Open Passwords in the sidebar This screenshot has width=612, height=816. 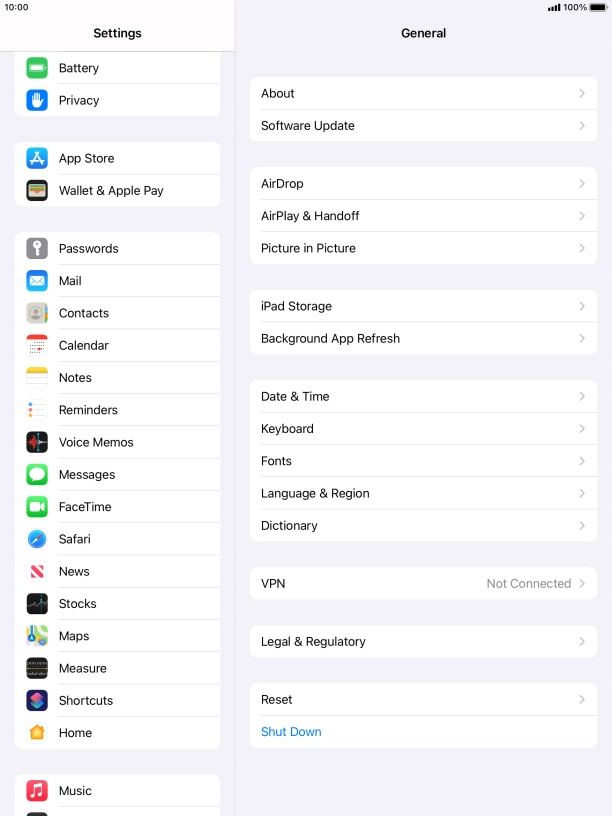click(x=117, y=248)
